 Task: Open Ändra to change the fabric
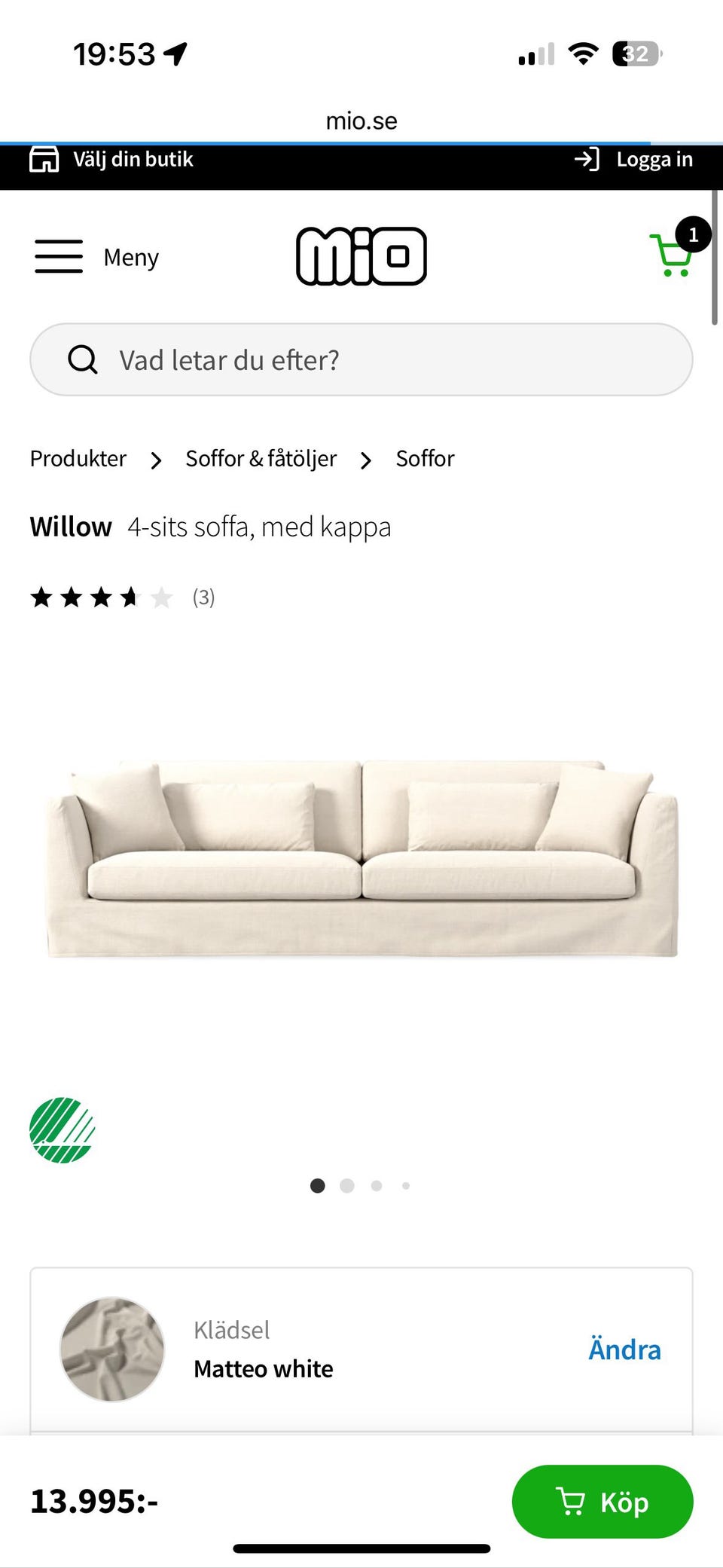[624, 1349]
